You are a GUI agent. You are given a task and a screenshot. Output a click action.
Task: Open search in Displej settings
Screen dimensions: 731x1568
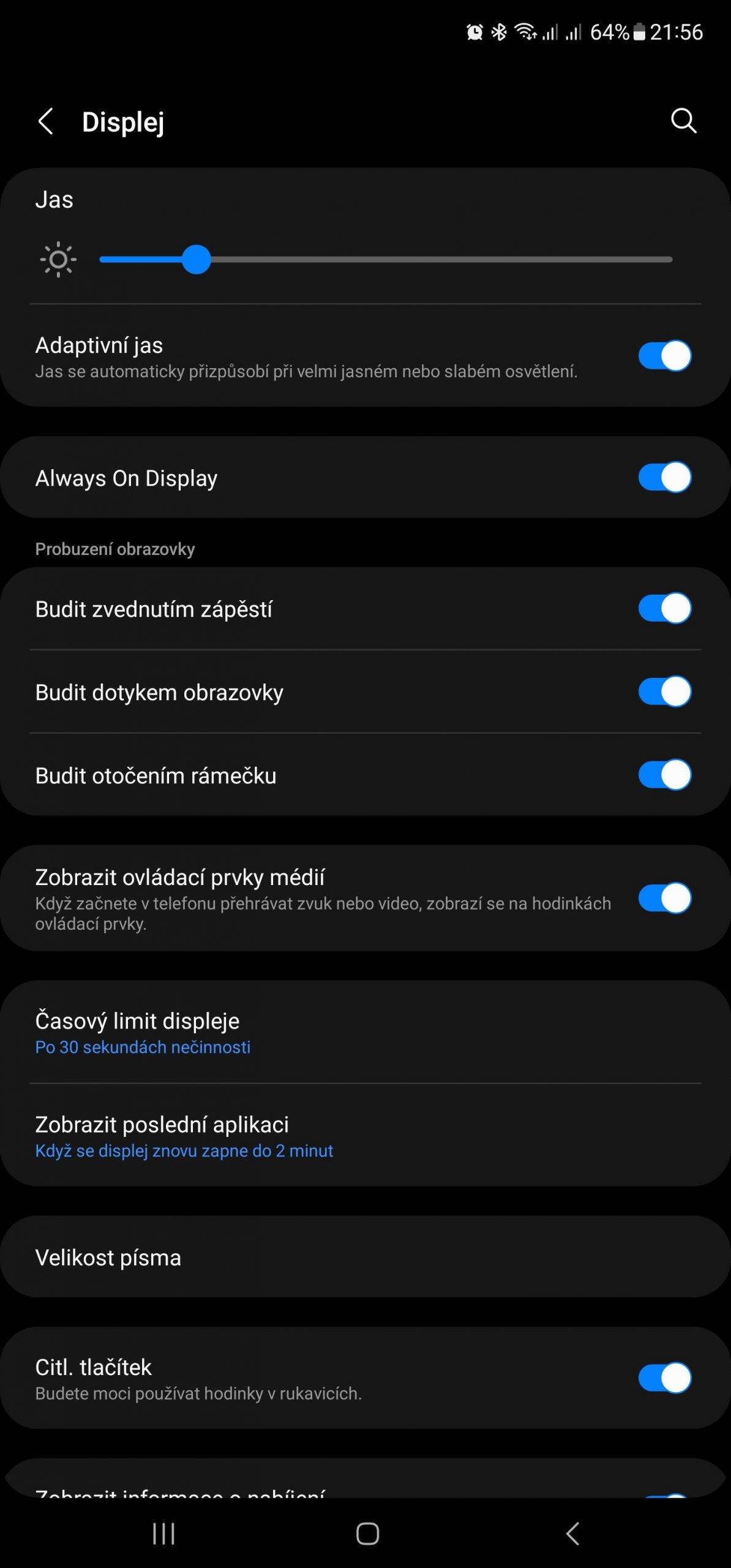684,121
